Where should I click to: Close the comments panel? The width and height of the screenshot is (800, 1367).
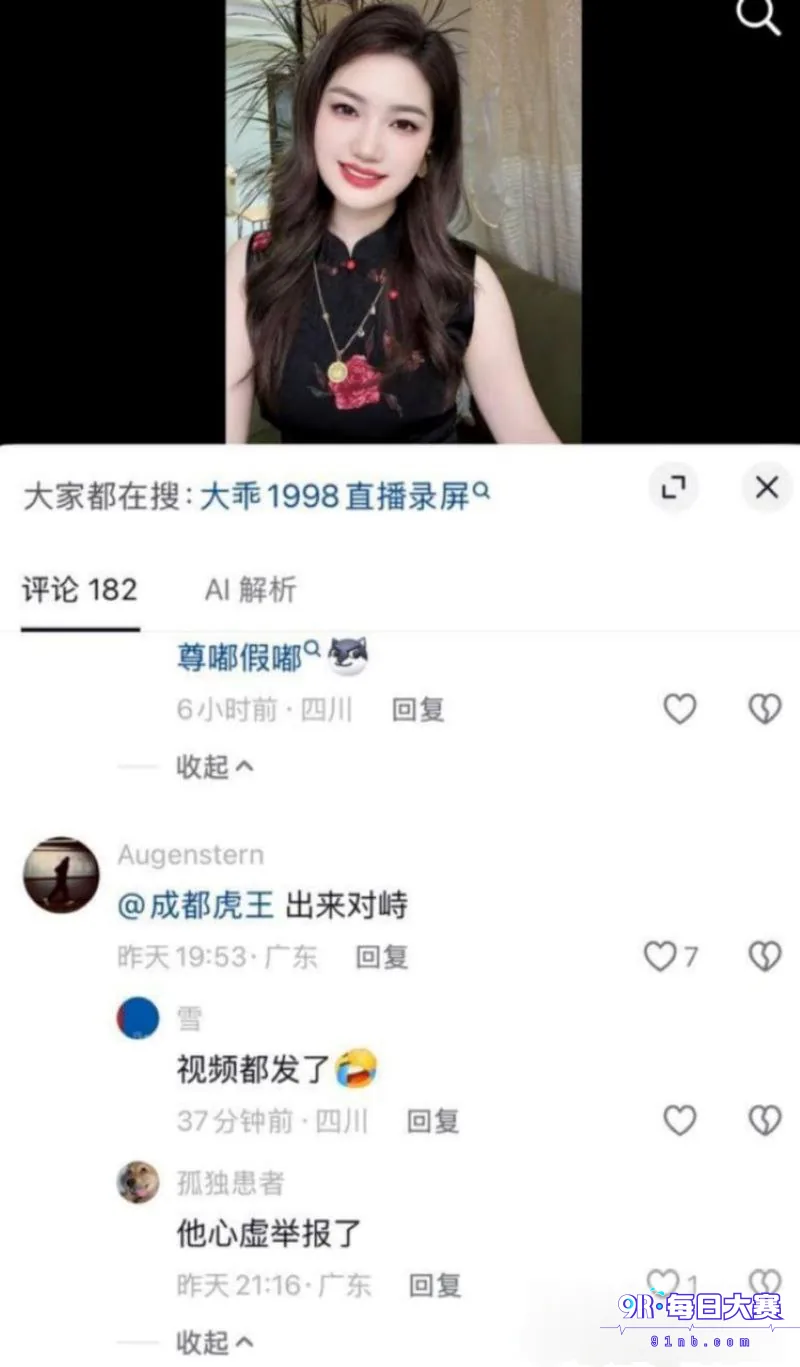(767, 487)
